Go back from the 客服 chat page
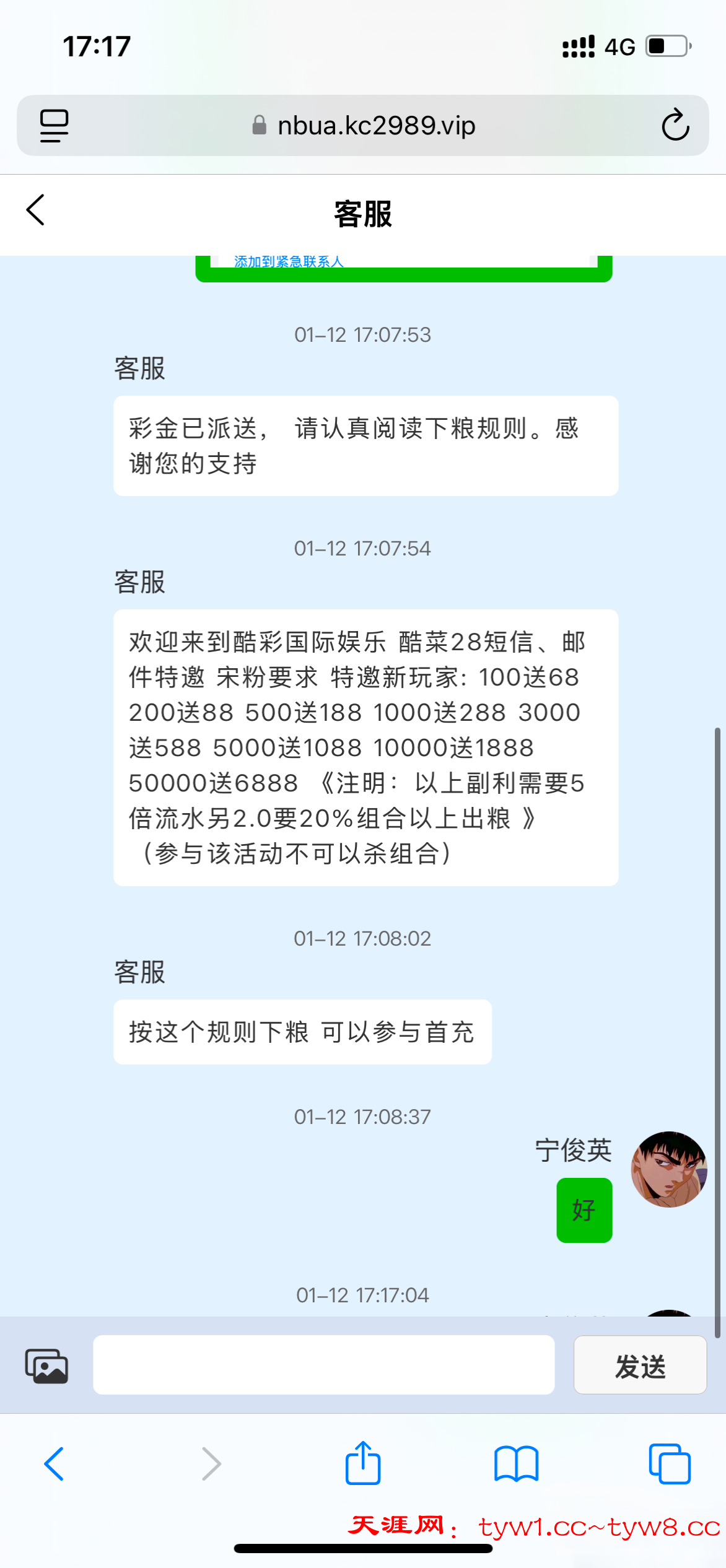726x1568 pixels. (x=36, y=211)
